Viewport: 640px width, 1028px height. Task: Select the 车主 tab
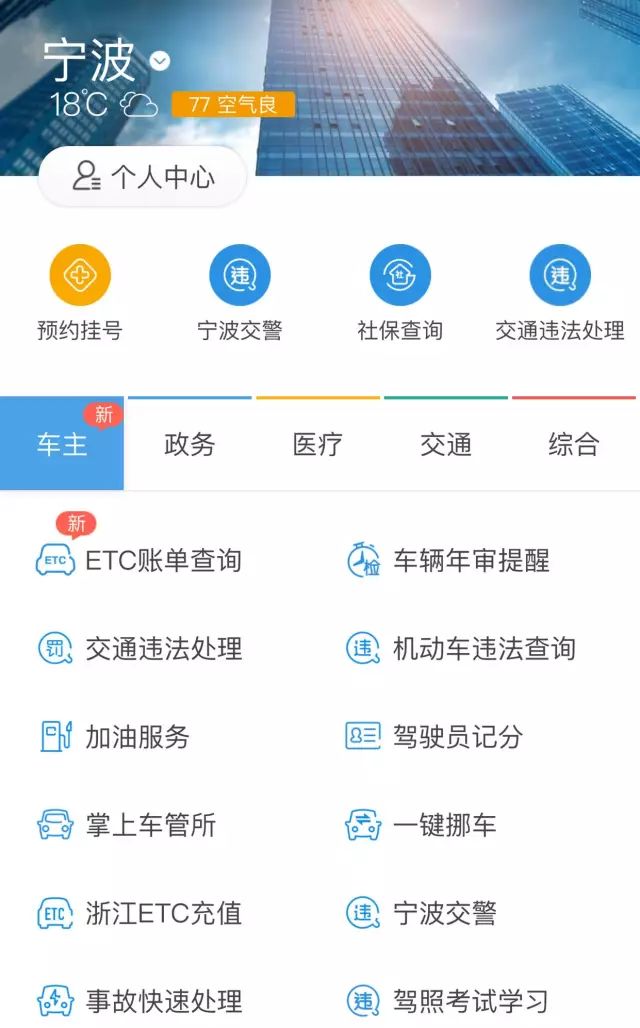coord(62,444)
